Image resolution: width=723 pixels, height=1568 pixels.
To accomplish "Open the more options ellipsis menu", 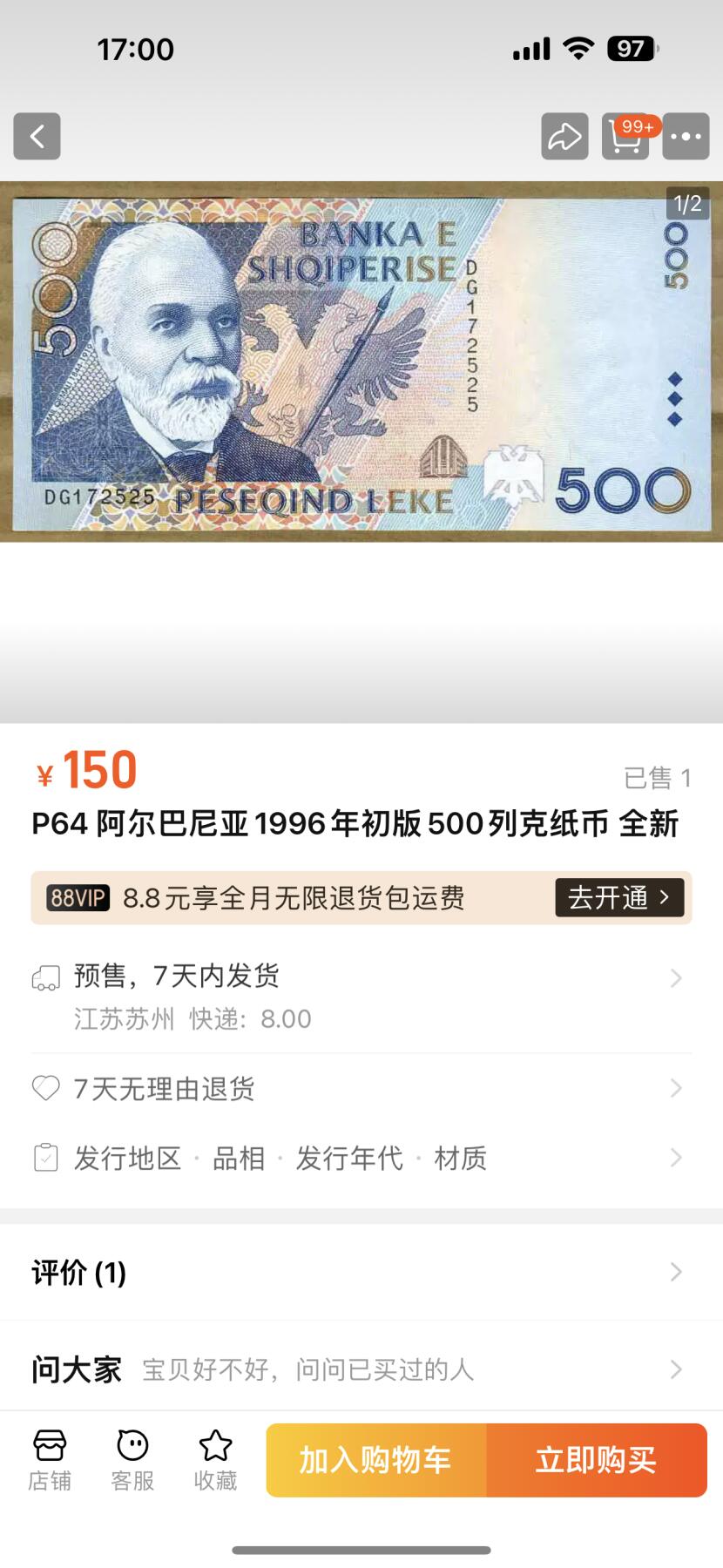I will 686,137.
